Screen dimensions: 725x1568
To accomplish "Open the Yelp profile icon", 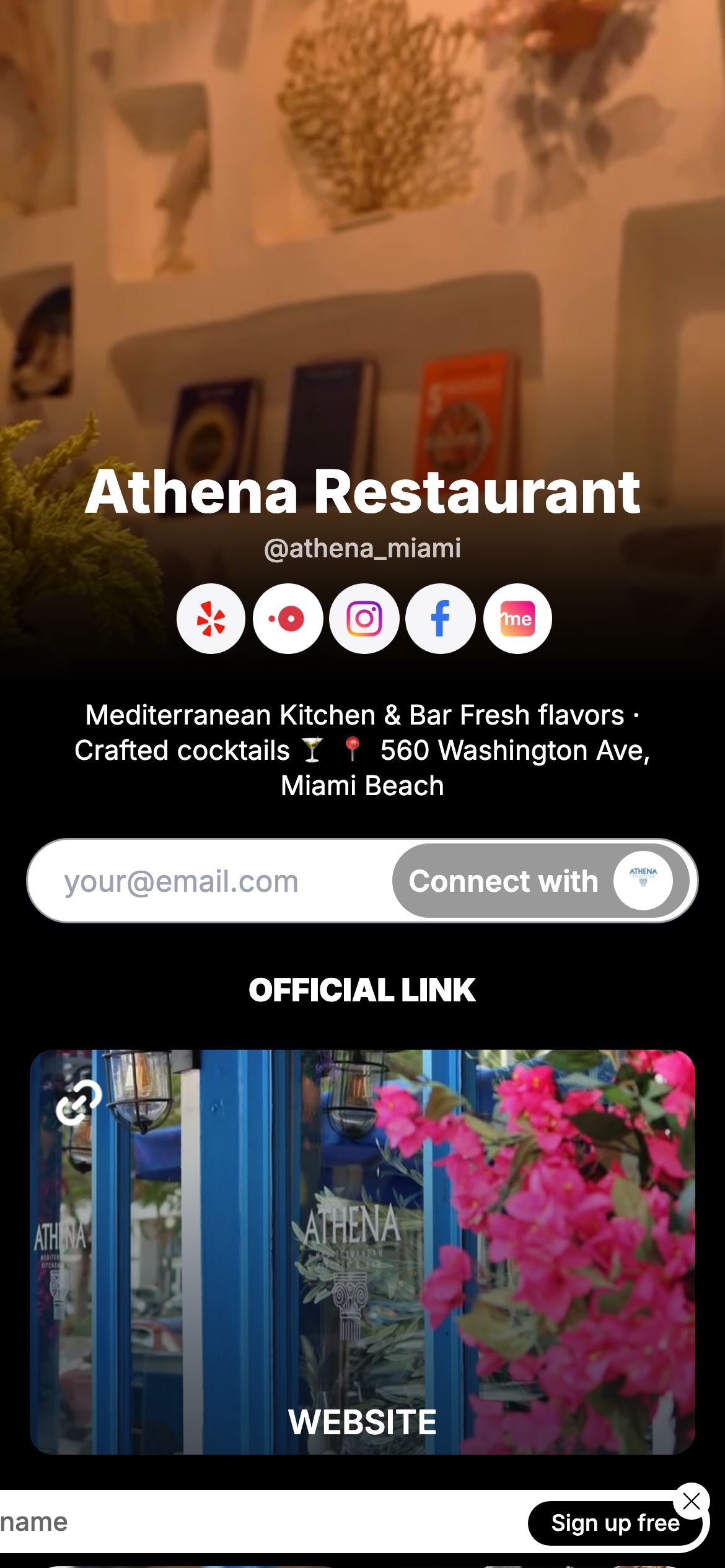I will point(211,619).
